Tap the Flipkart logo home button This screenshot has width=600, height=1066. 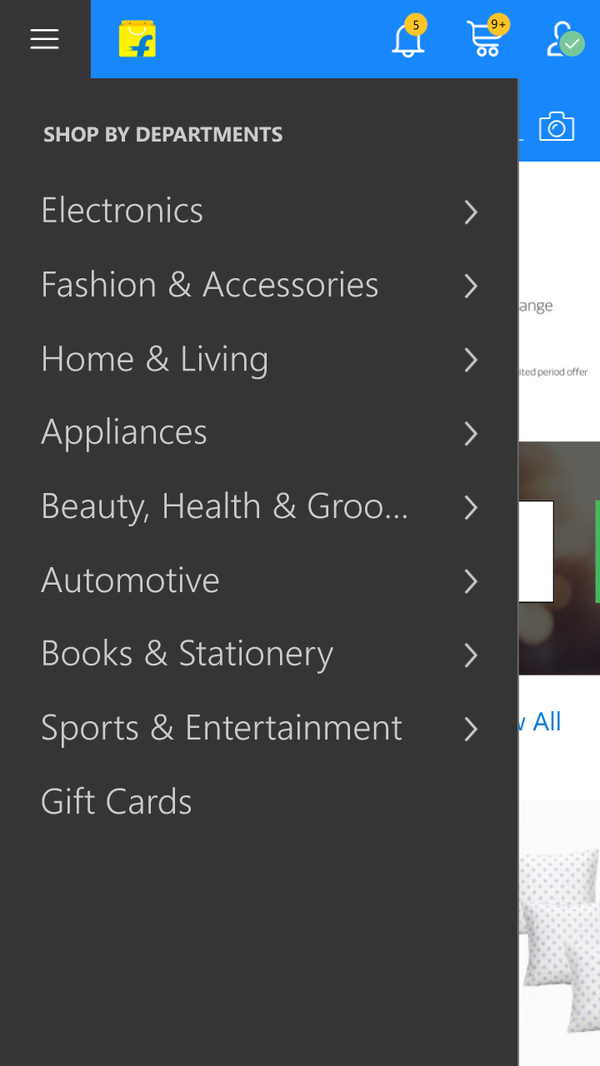tap(137, 39)
